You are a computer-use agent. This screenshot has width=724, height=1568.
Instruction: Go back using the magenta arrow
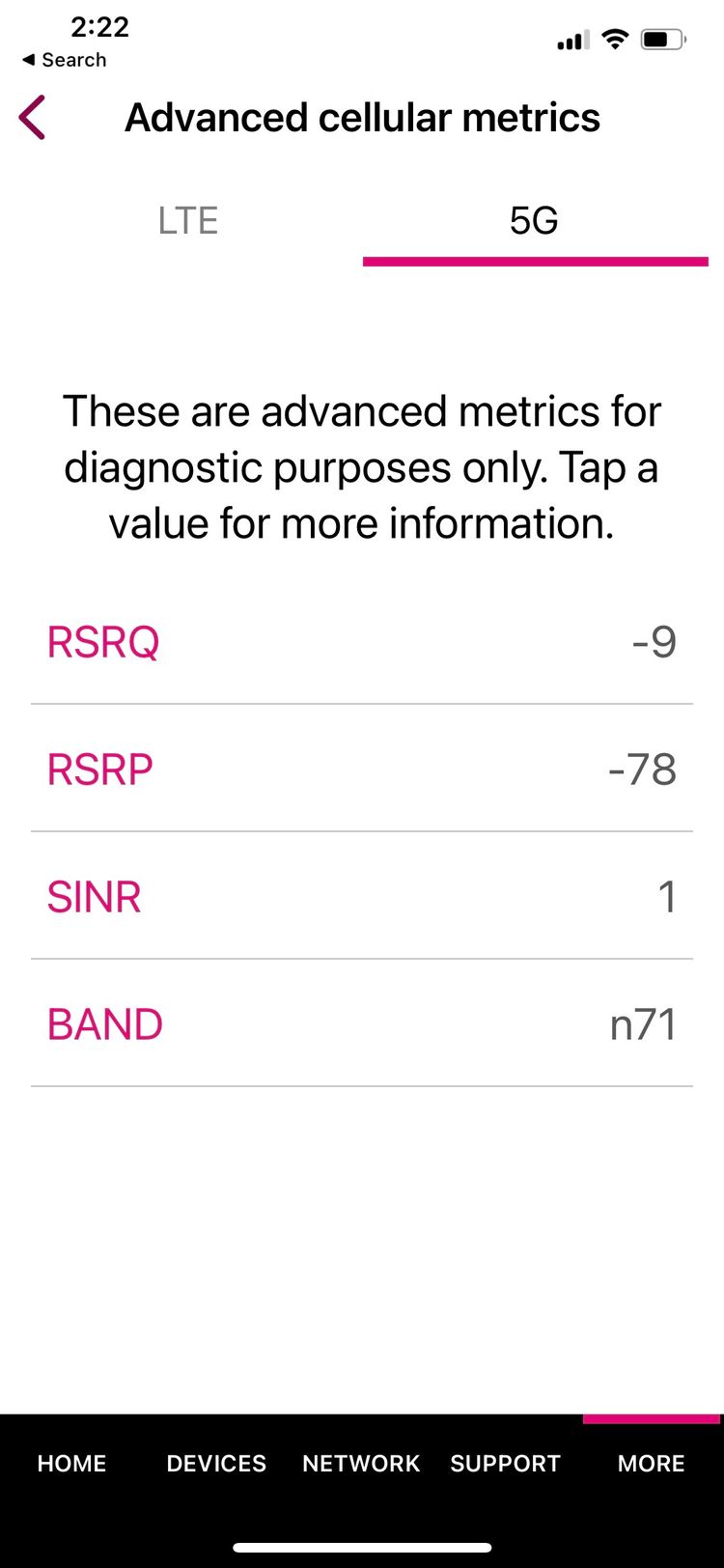32,118
